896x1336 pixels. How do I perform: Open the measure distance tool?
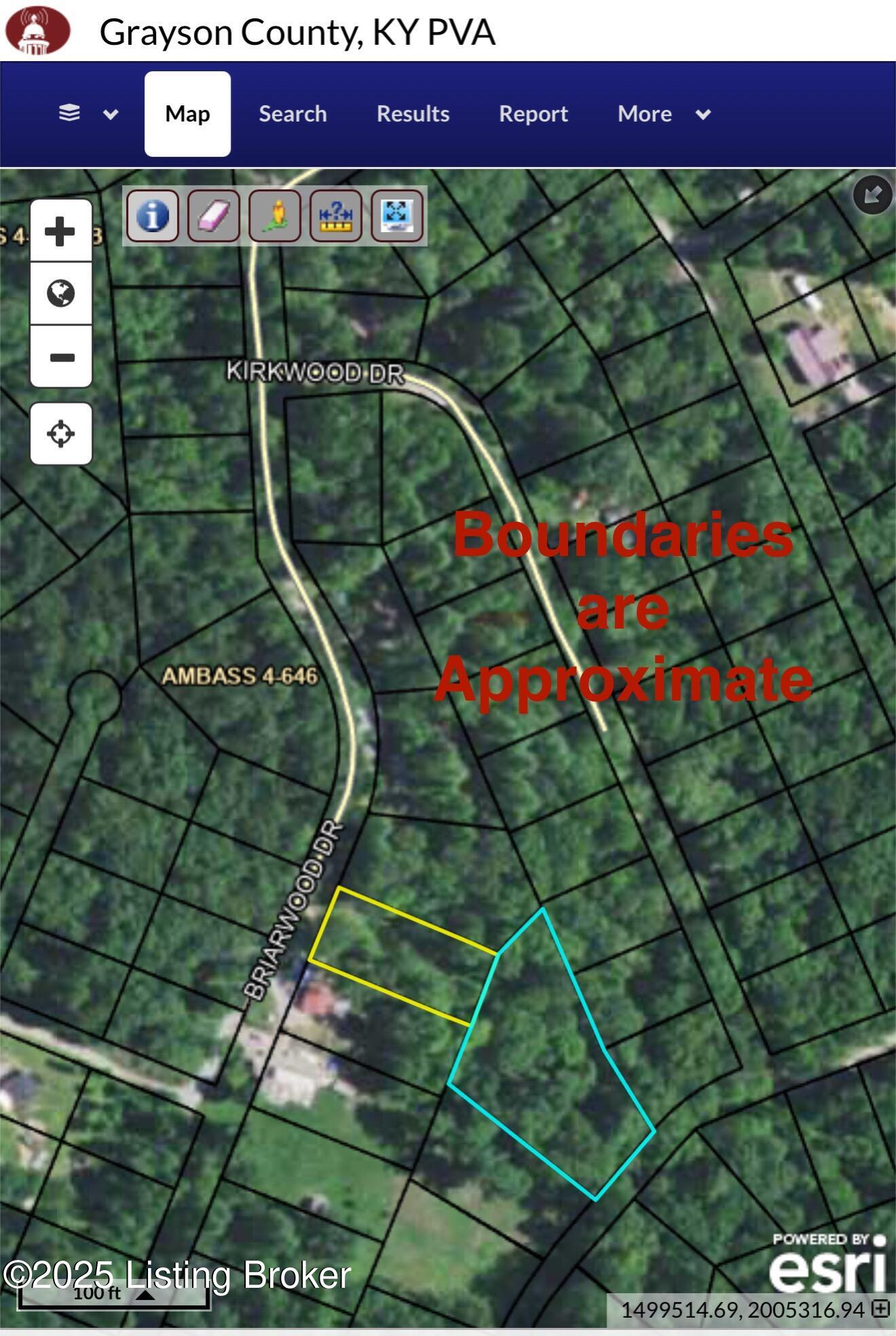click(x=336, y=216)
